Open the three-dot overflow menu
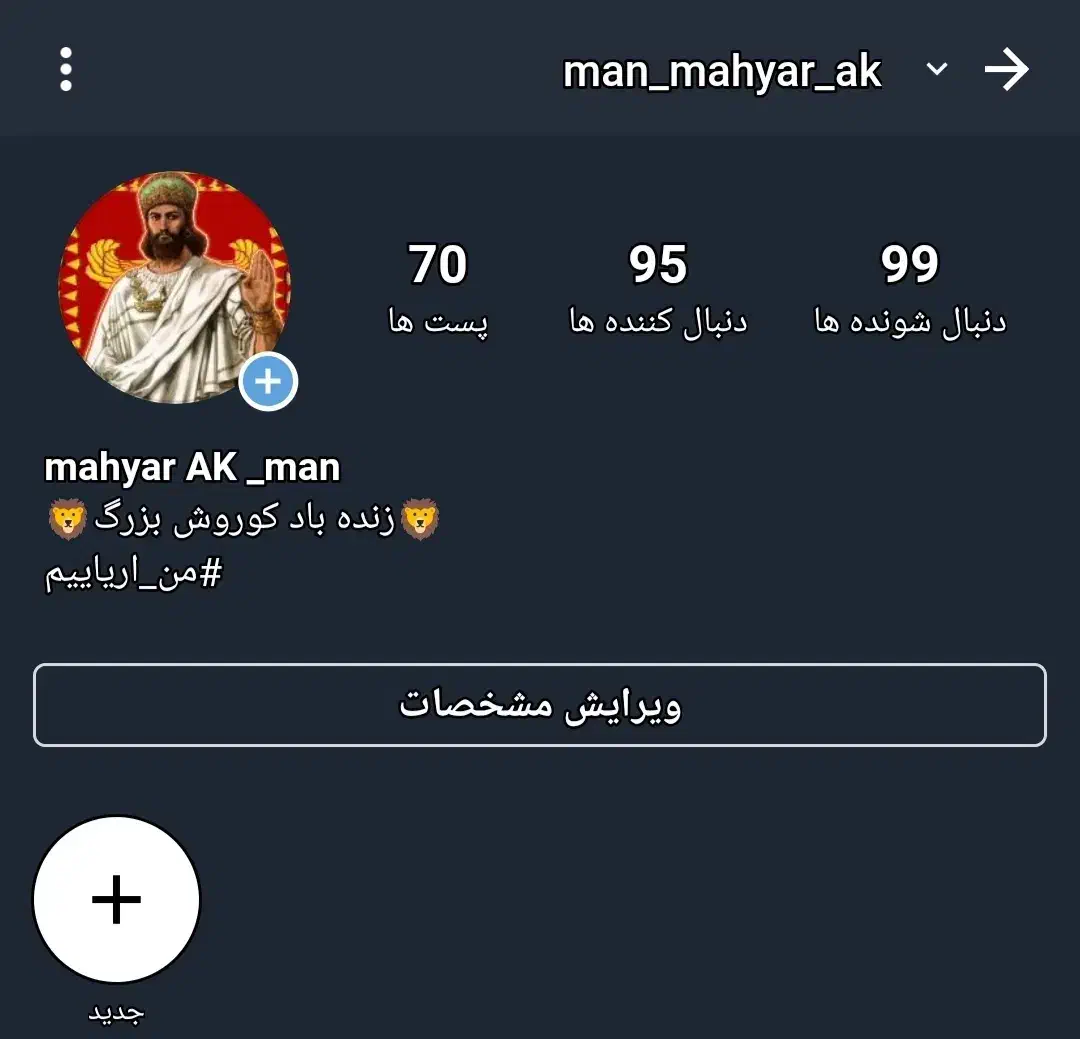 point(66,70)
